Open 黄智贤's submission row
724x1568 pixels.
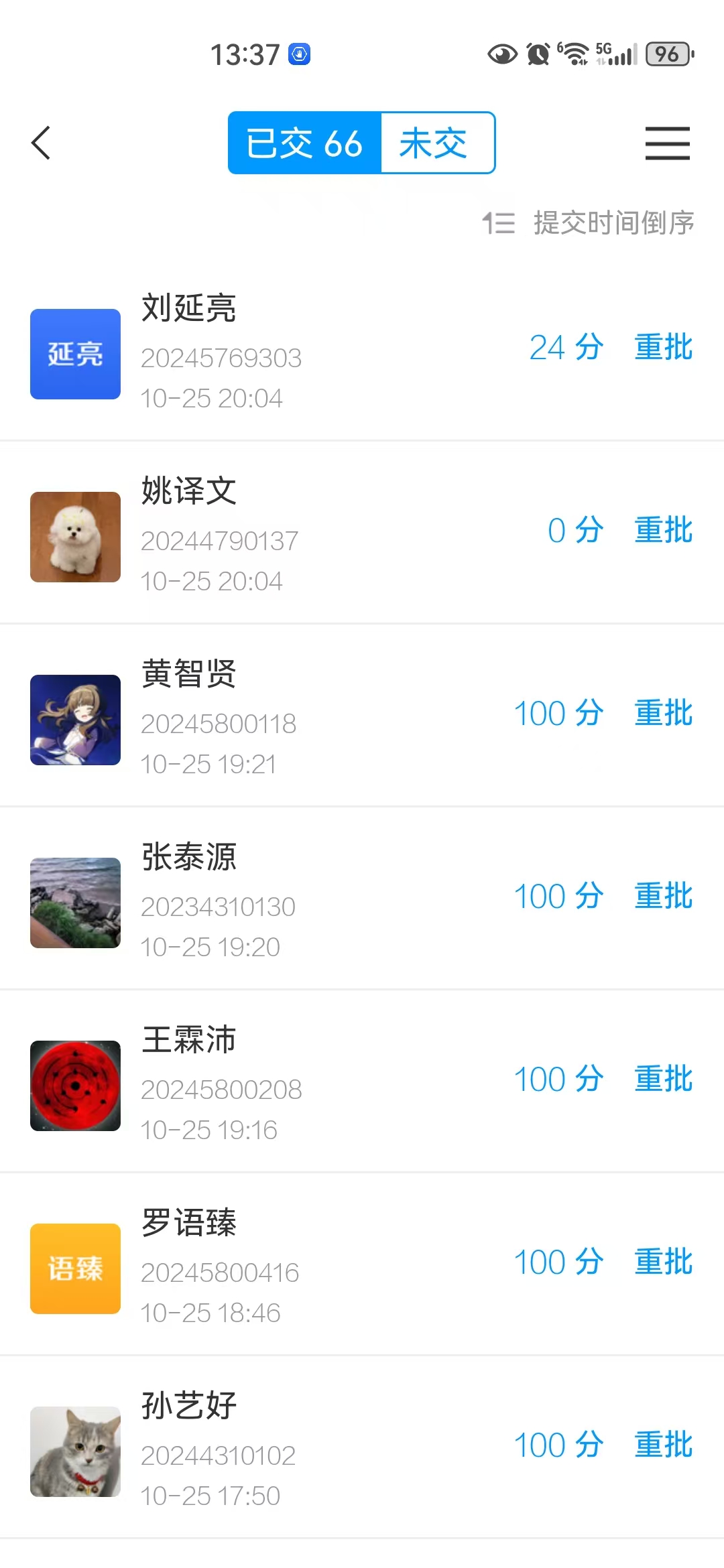pyautogui.click(x=268, y=719)
